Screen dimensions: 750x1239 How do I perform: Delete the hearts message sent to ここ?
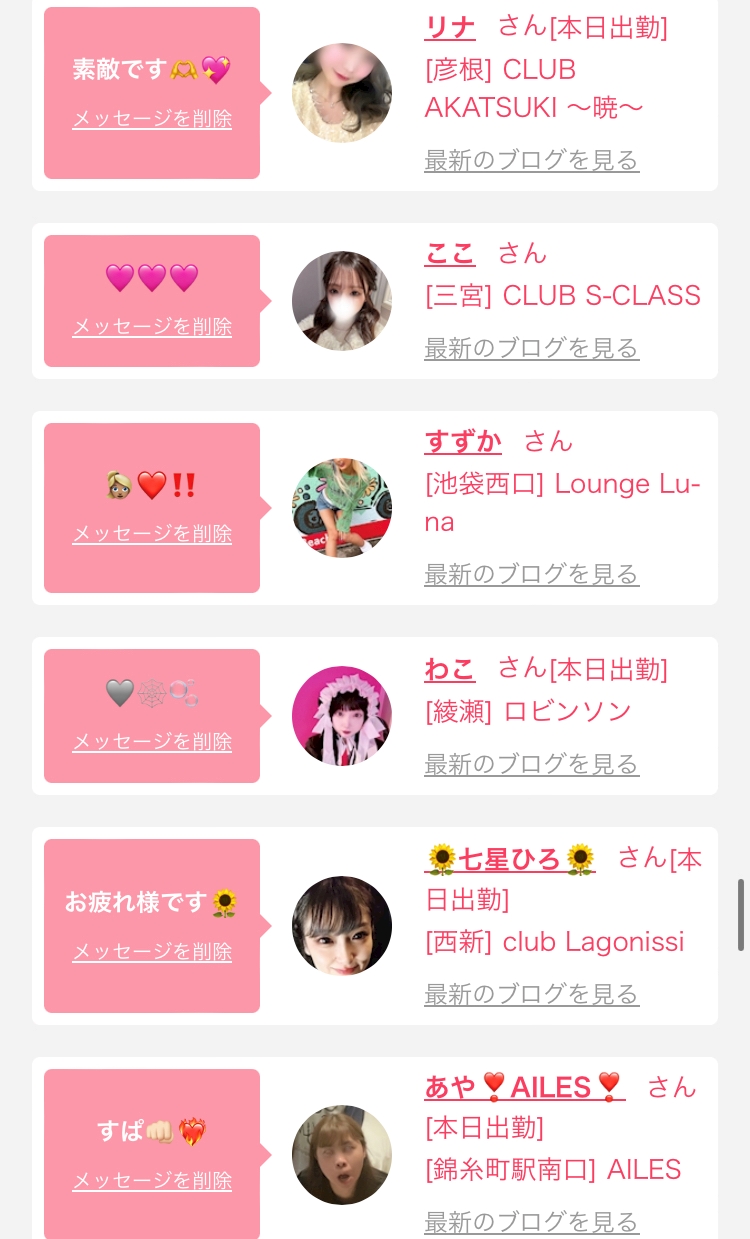point(152,327)
